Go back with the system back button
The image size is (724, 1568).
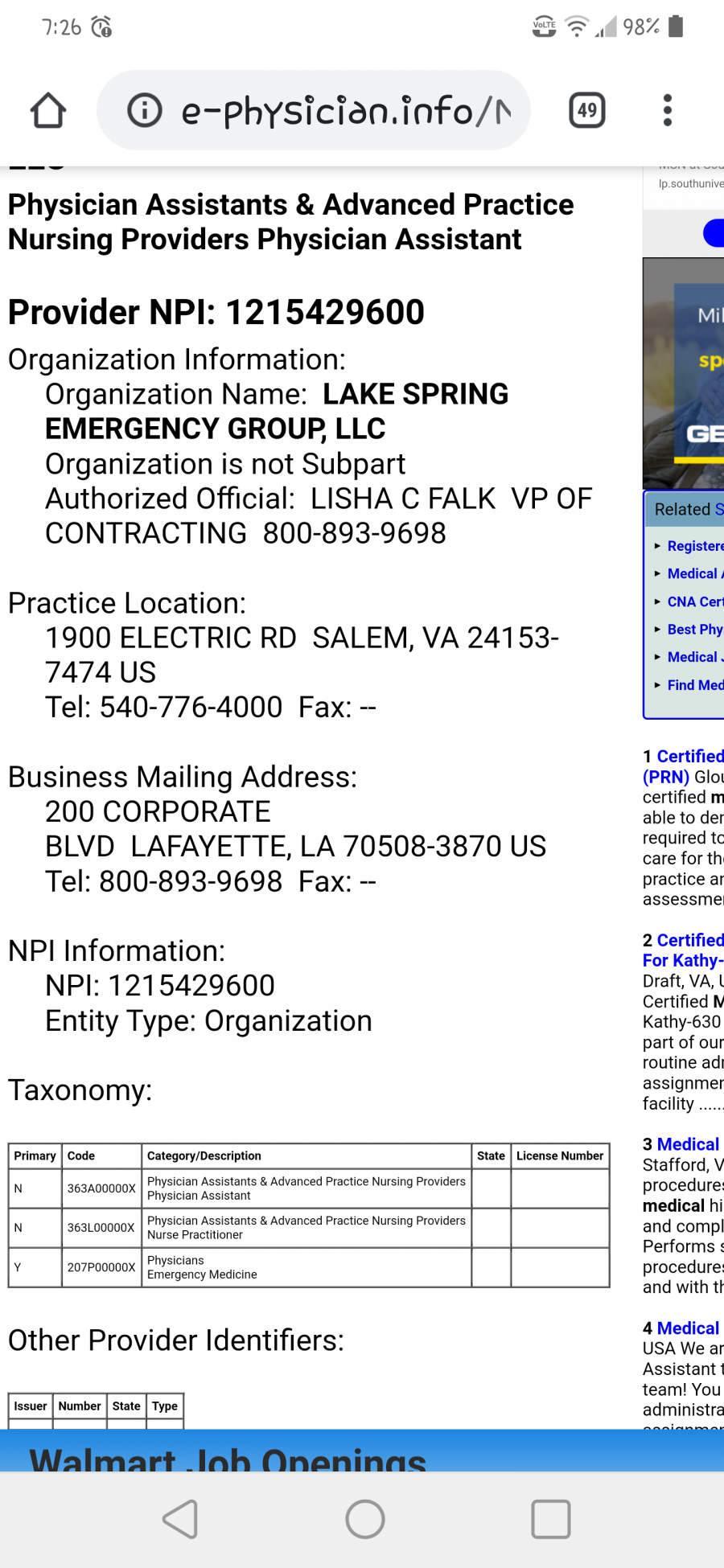pos(181,1519)
